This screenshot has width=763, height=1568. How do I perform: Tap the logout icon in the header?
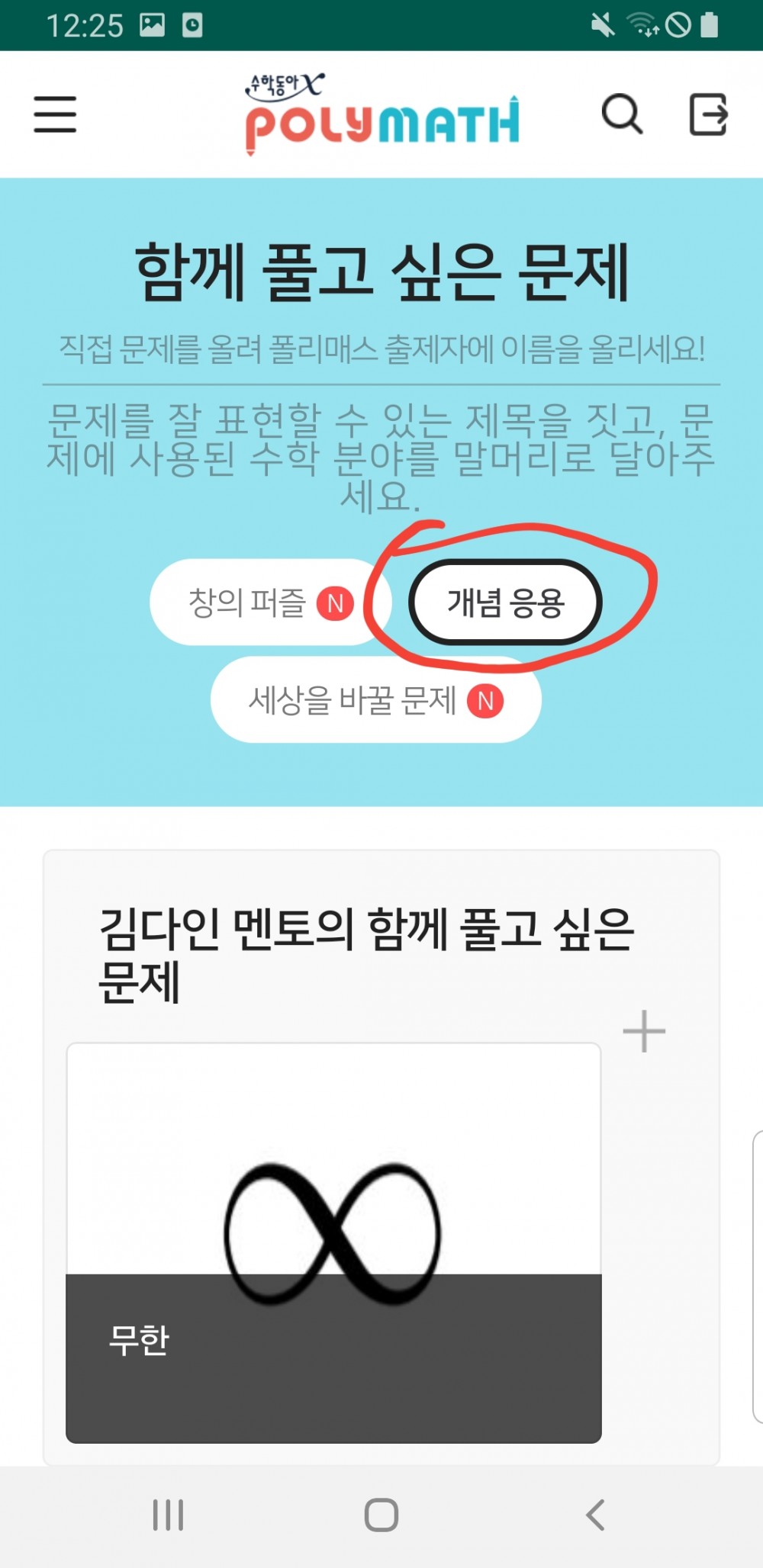pyautogui.click(x=708, y=114)
